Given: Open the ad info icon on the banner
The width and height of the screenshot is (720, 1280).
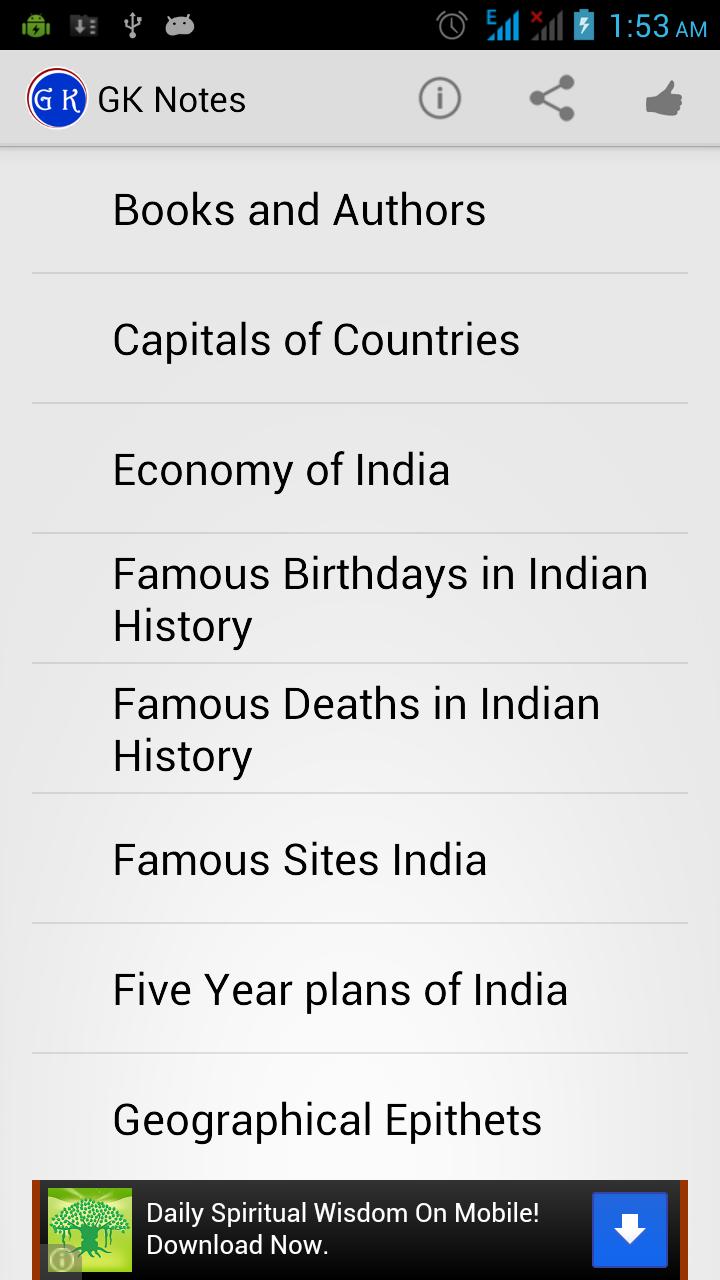Looking at the screenshot, I should point(62,1260).
